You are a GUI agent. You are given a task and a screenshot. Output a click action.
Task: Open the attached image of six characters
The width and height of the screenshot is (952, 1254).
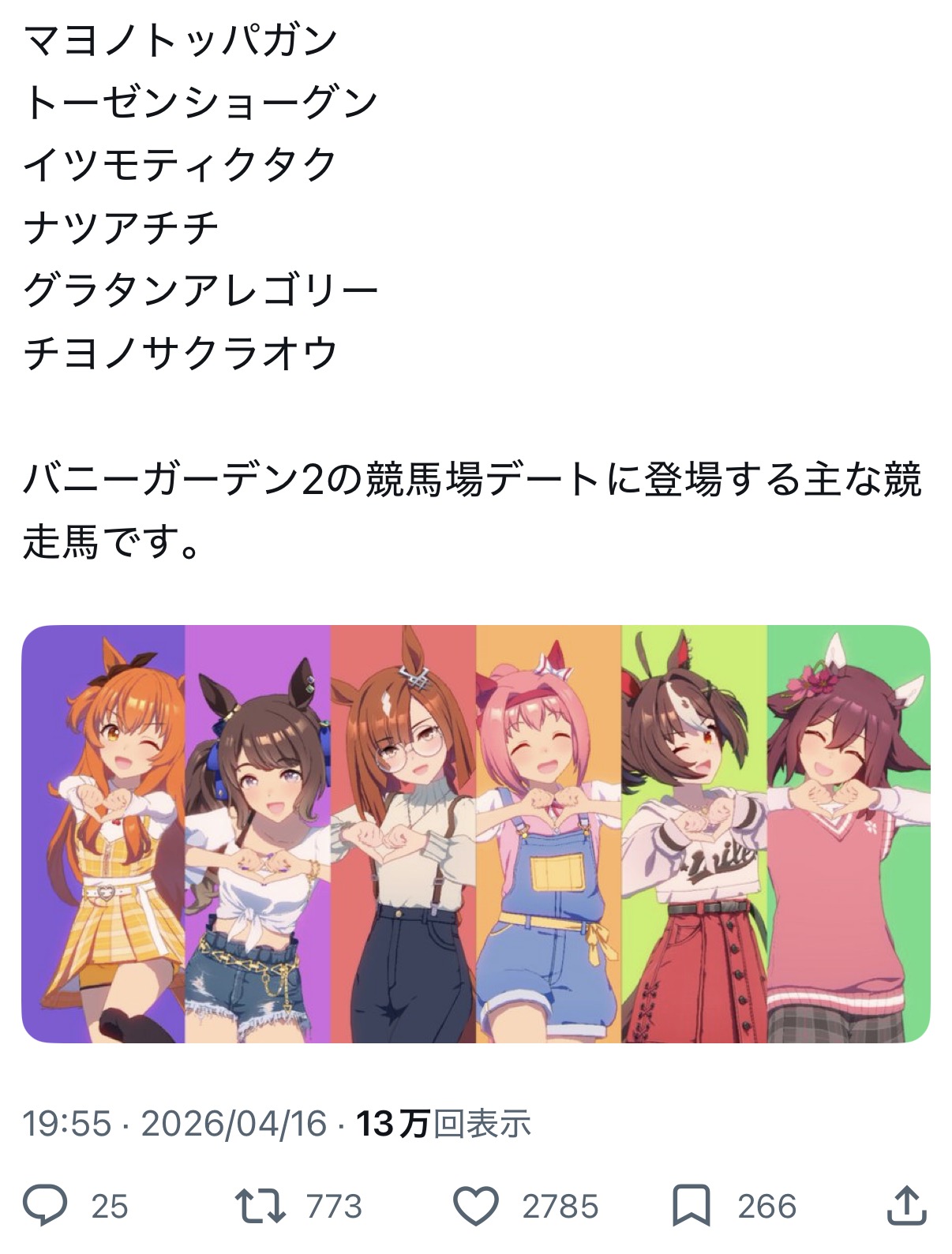pos(475,833)
